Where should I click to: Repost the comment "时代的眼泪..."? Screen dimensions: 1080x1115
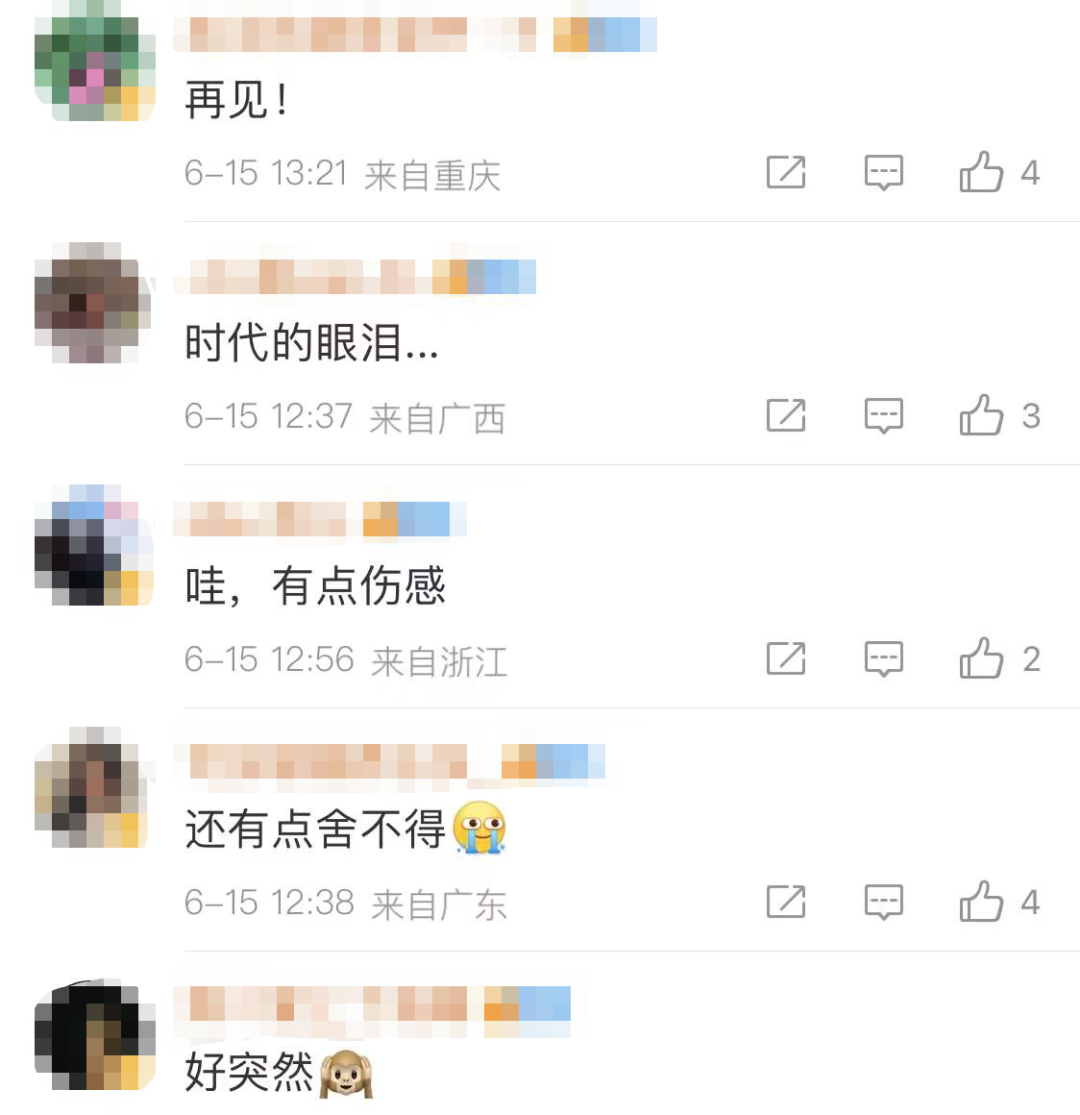click(x=786, y=415)
